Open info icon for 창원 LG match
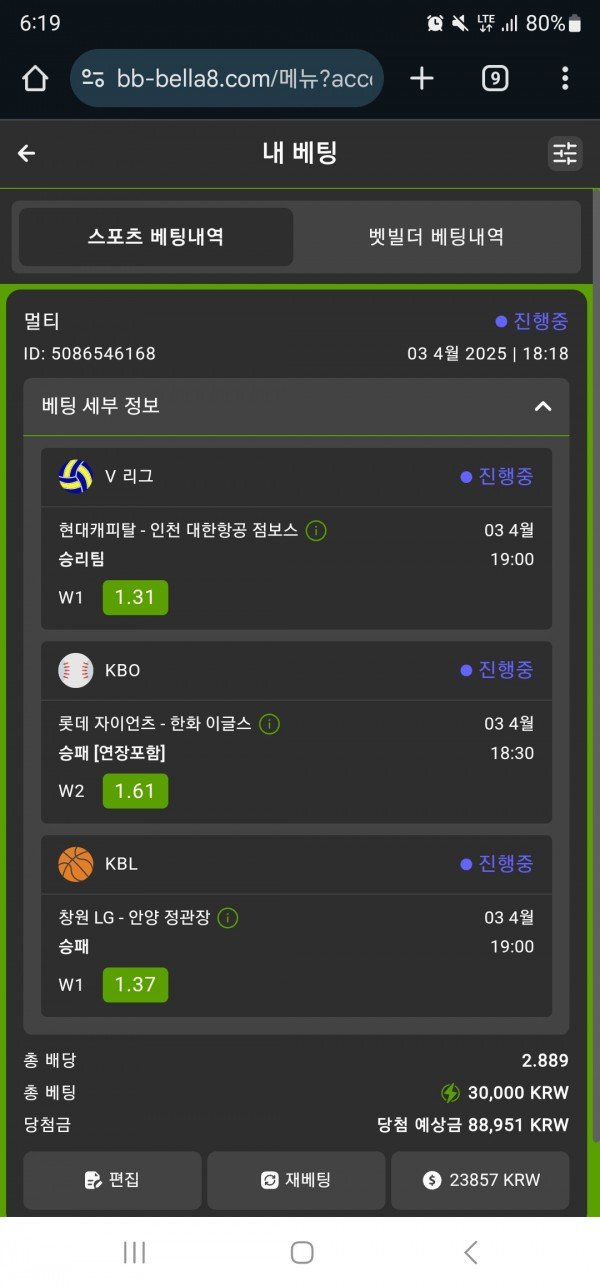 pos(228,918)
